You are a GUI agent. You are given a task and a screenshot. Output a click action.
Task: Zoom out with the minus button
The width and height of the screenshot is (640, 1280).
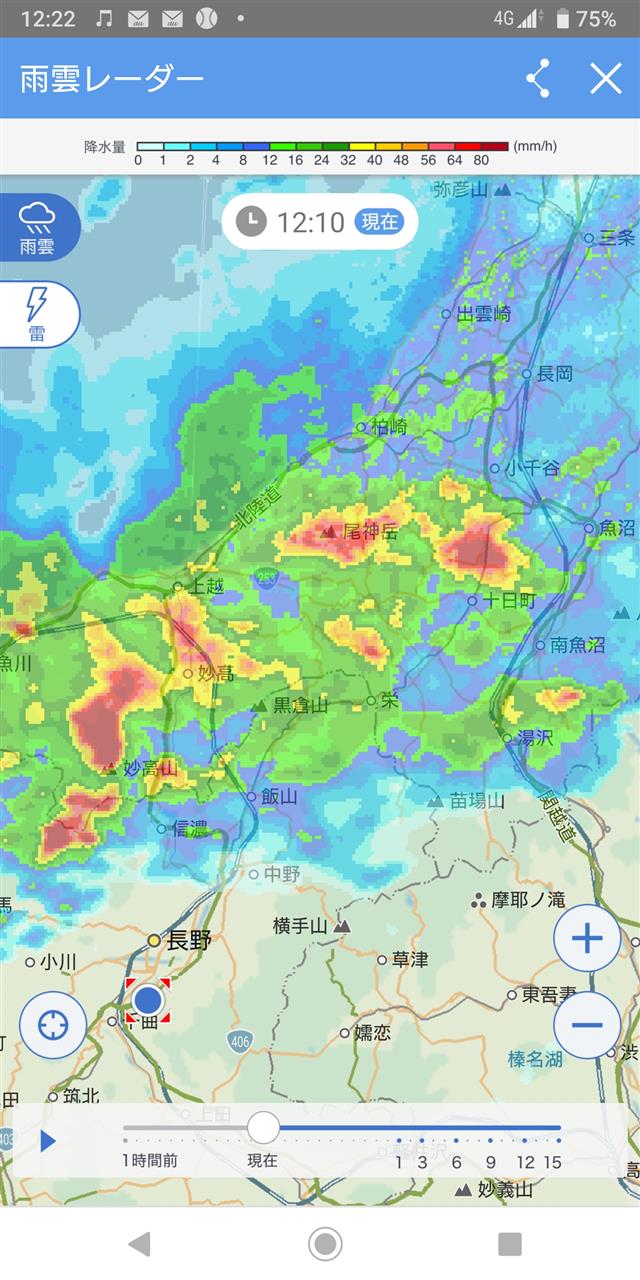coord(586,1024)
